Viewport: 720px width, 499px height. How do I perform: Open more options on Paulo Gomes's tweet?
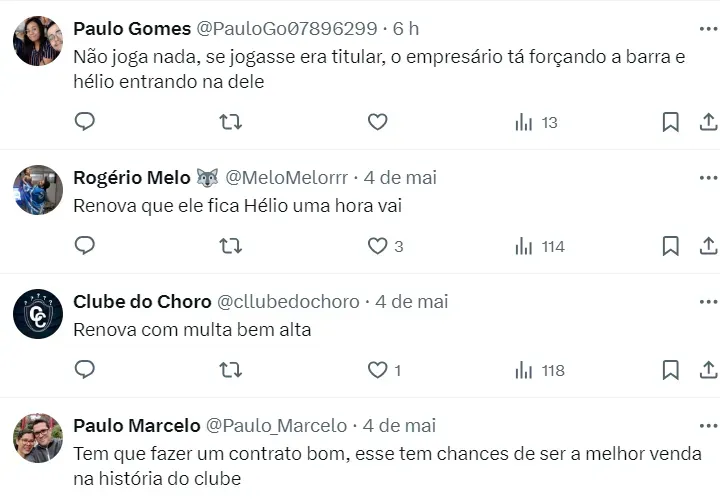(707, 28)
